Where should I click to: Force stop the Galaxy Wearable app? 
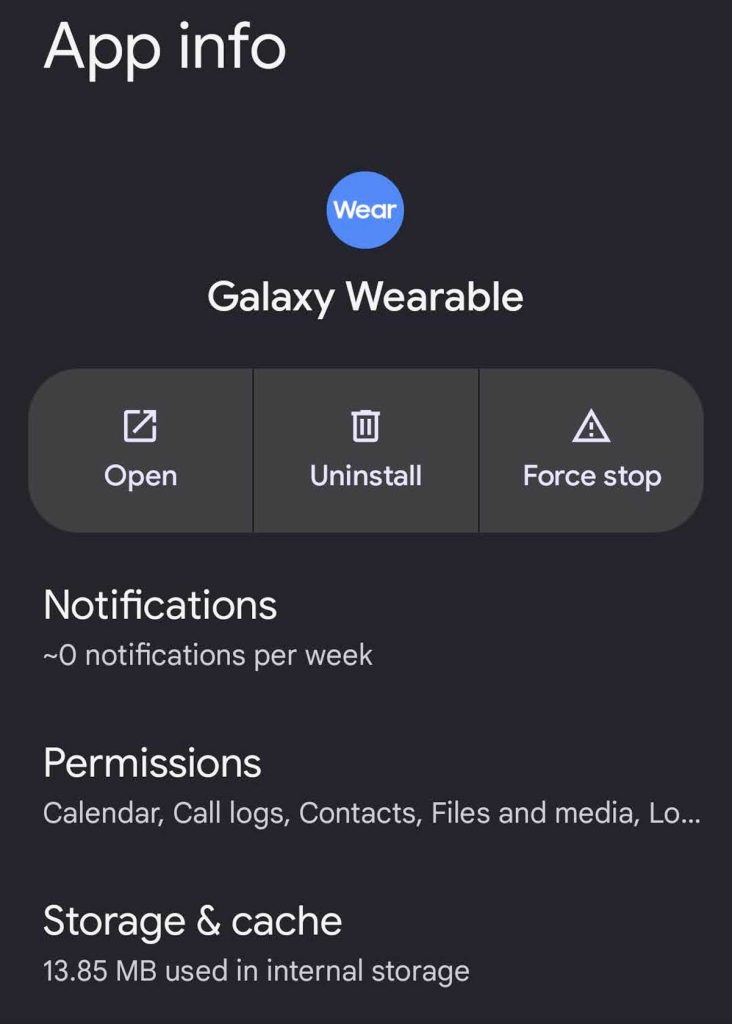(x=591, y=450)
